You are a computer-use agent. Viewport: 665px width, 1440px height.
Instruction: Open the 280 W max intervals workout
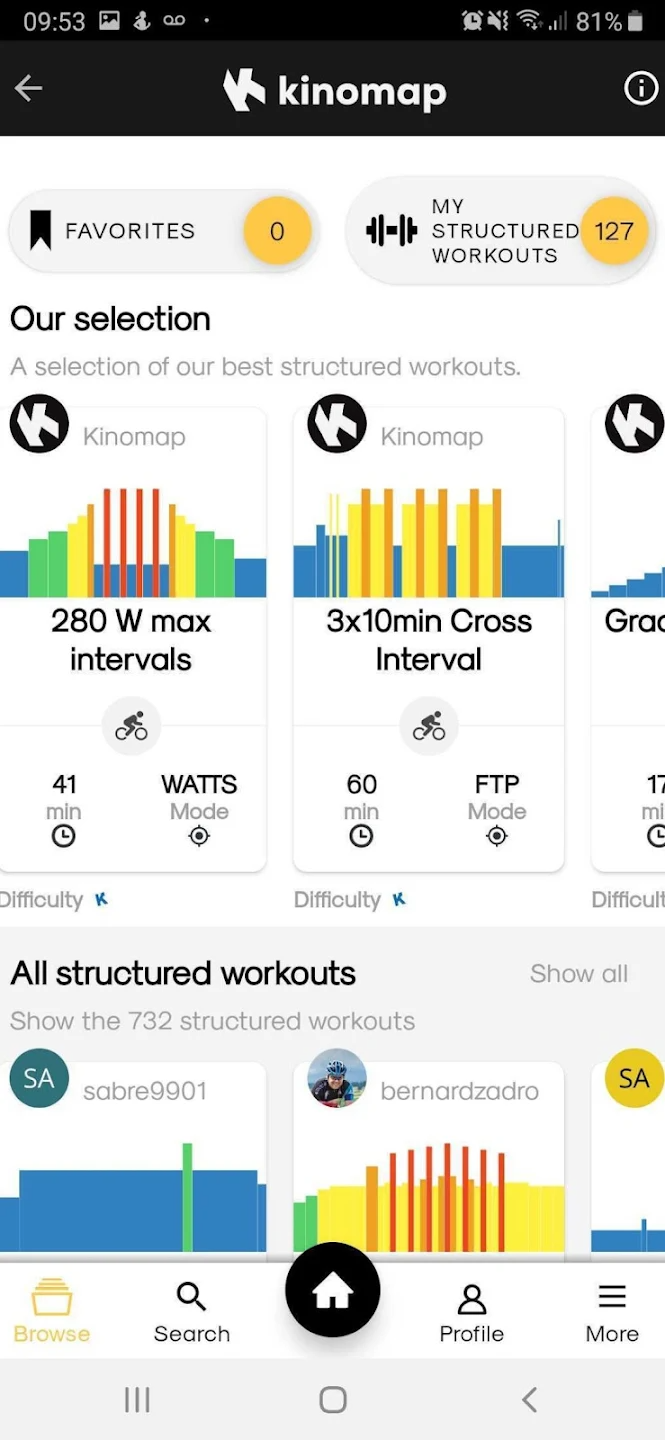(x=133, y=640)
